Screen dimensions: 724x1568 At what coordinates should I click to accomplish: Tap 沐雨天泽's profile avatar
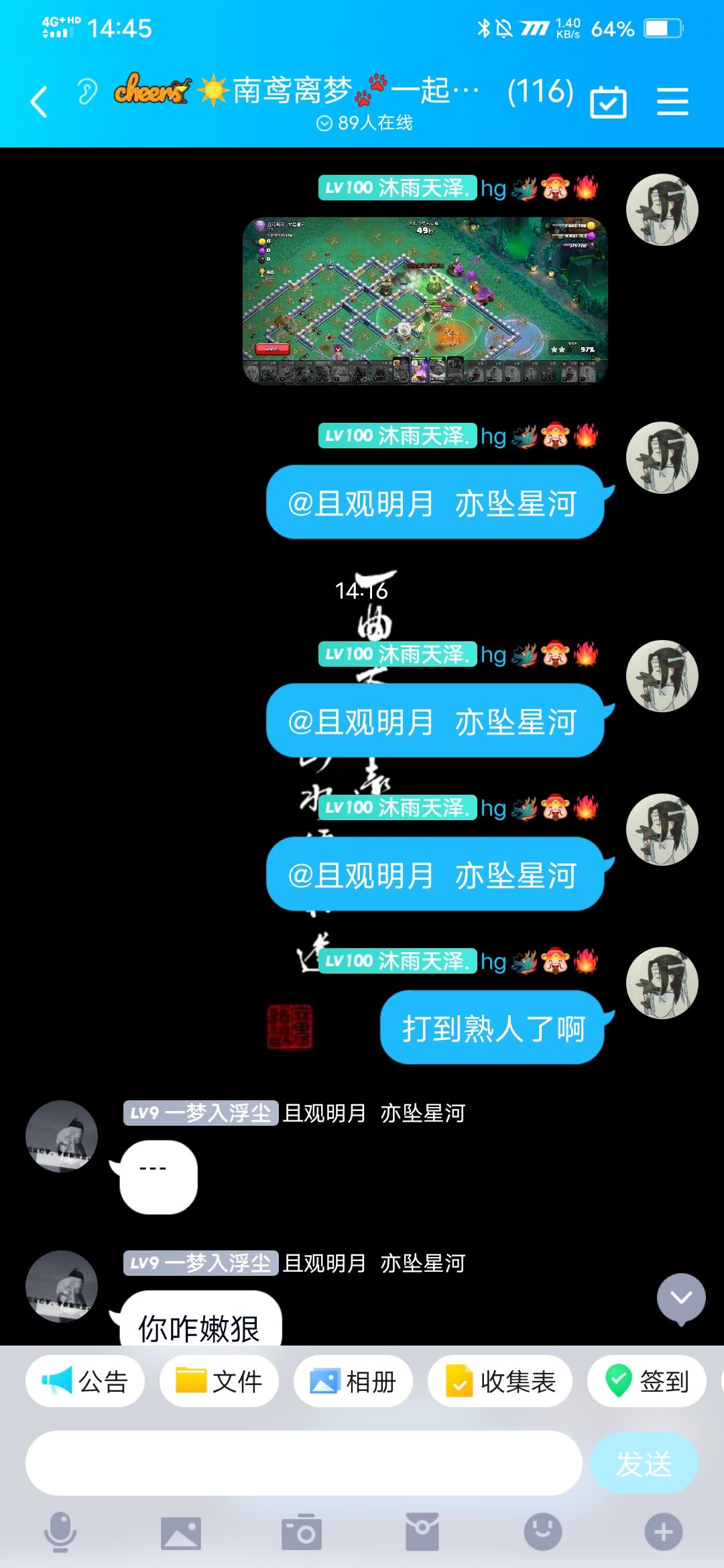662,208
